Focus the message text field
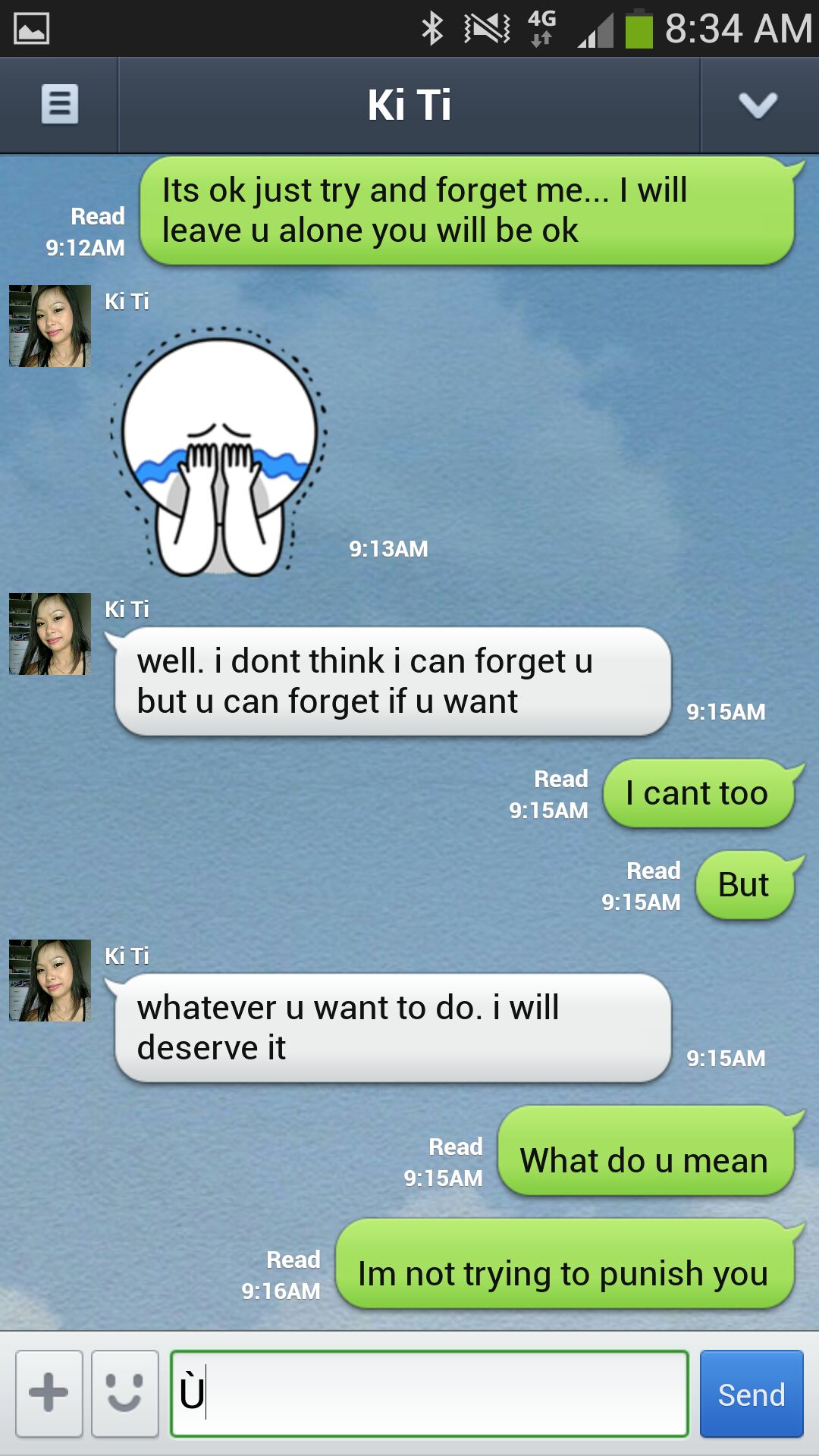Screen dimensions: 819x1456 coord(429,1393)
